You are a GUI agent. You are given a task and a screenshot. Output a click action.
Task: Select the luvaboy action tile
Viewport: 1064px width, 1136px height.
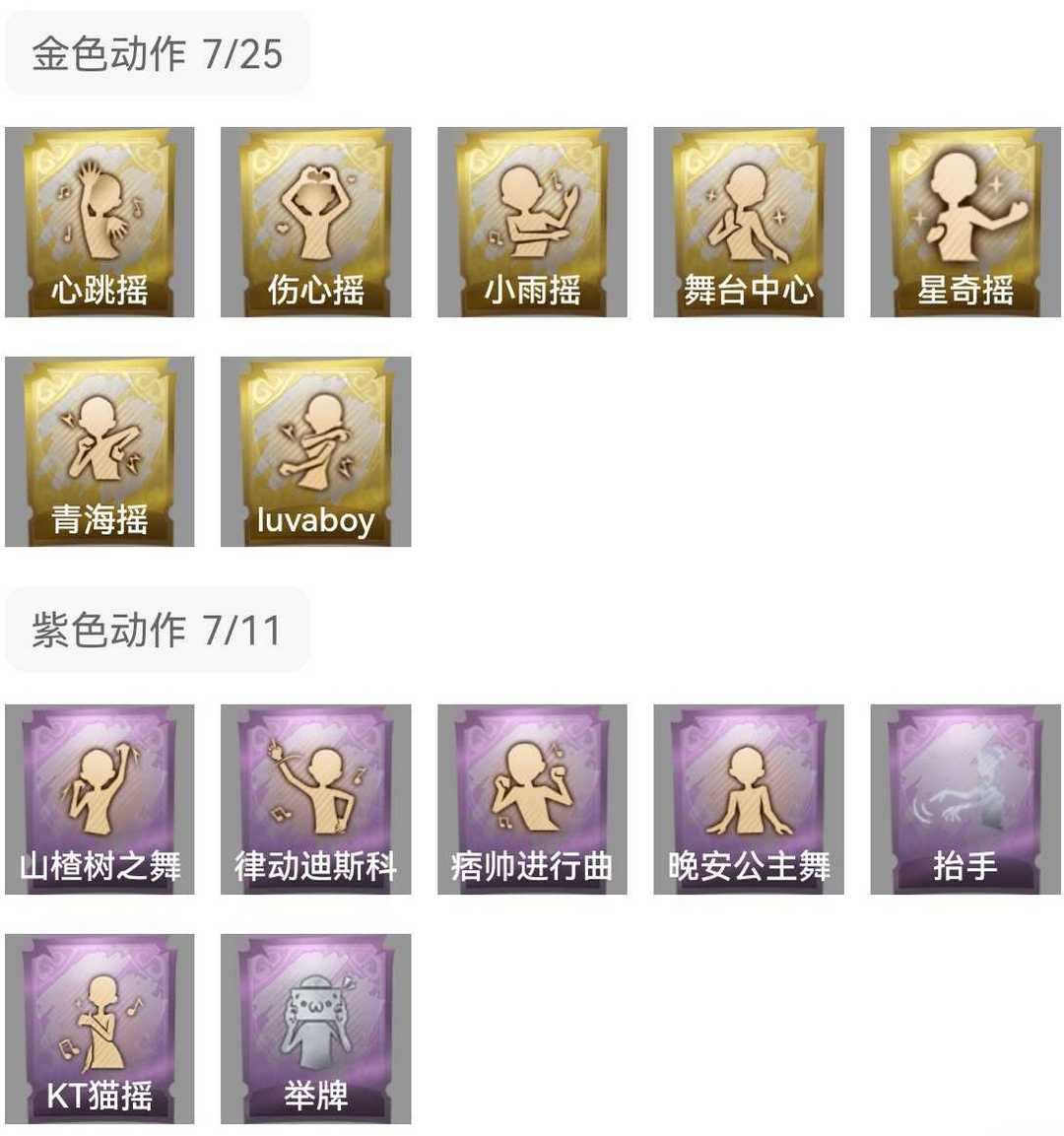coord(316,451)
